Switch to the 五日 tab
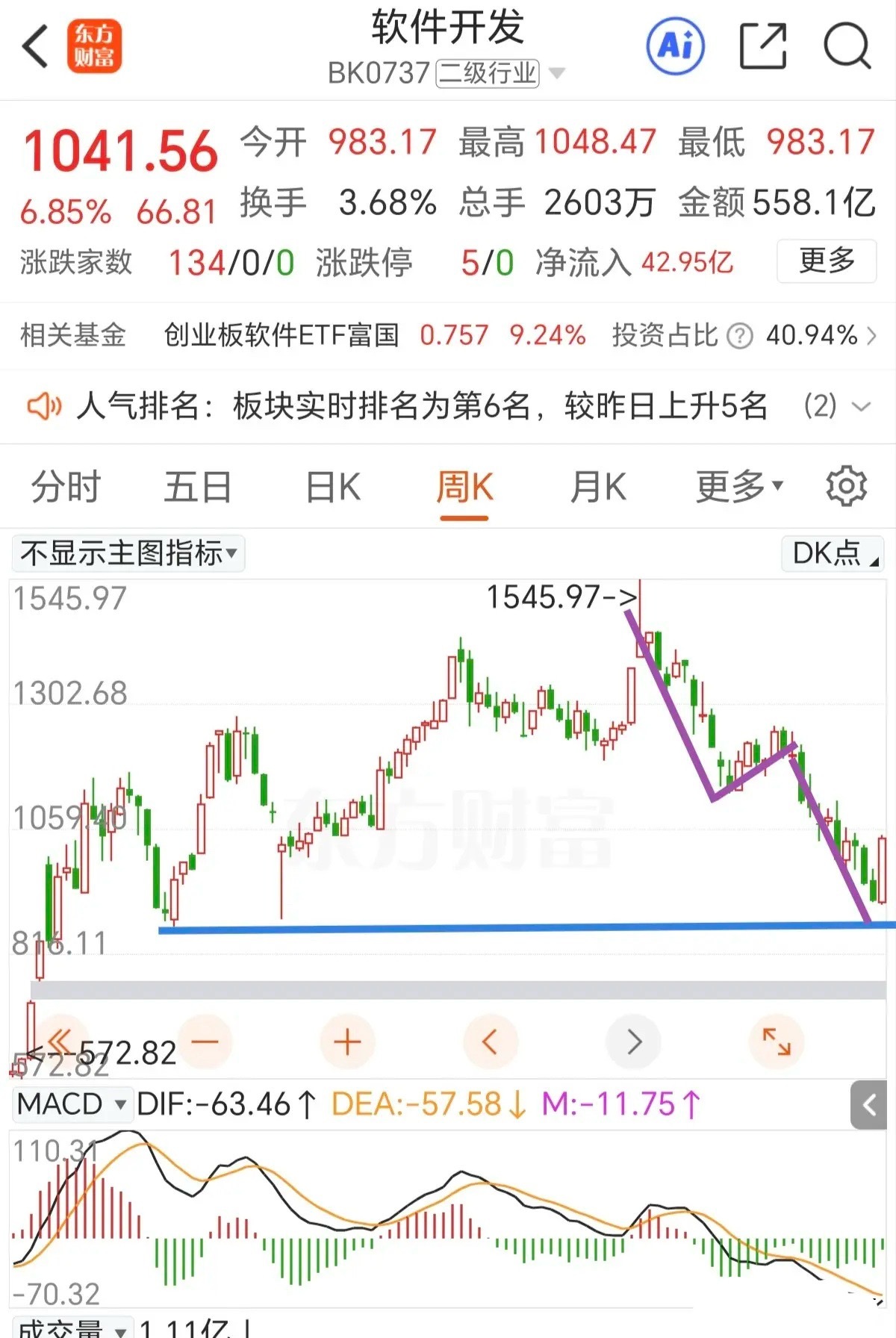This screenshot has width=896, height=1338. [198, 487]
